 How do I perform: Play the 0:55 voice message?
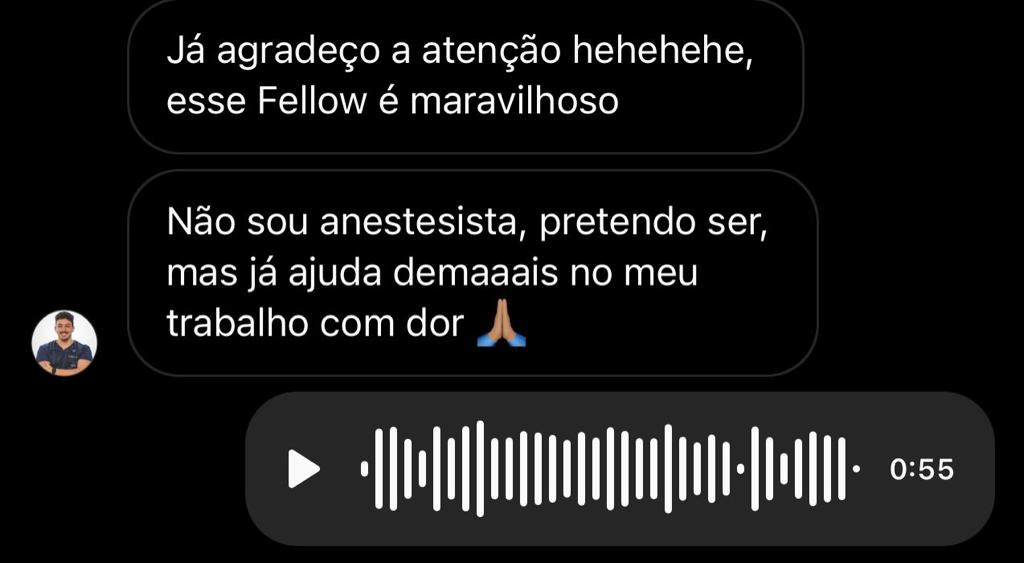[x=304, y=468]
